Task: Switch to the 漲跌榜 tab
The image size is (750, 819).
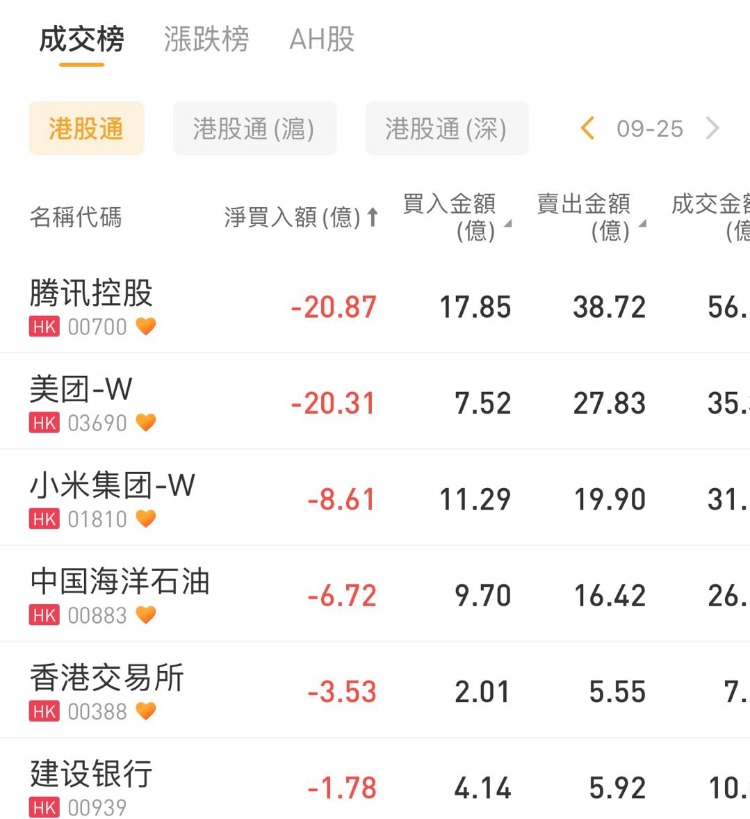Action: click(x=206, y=40)
